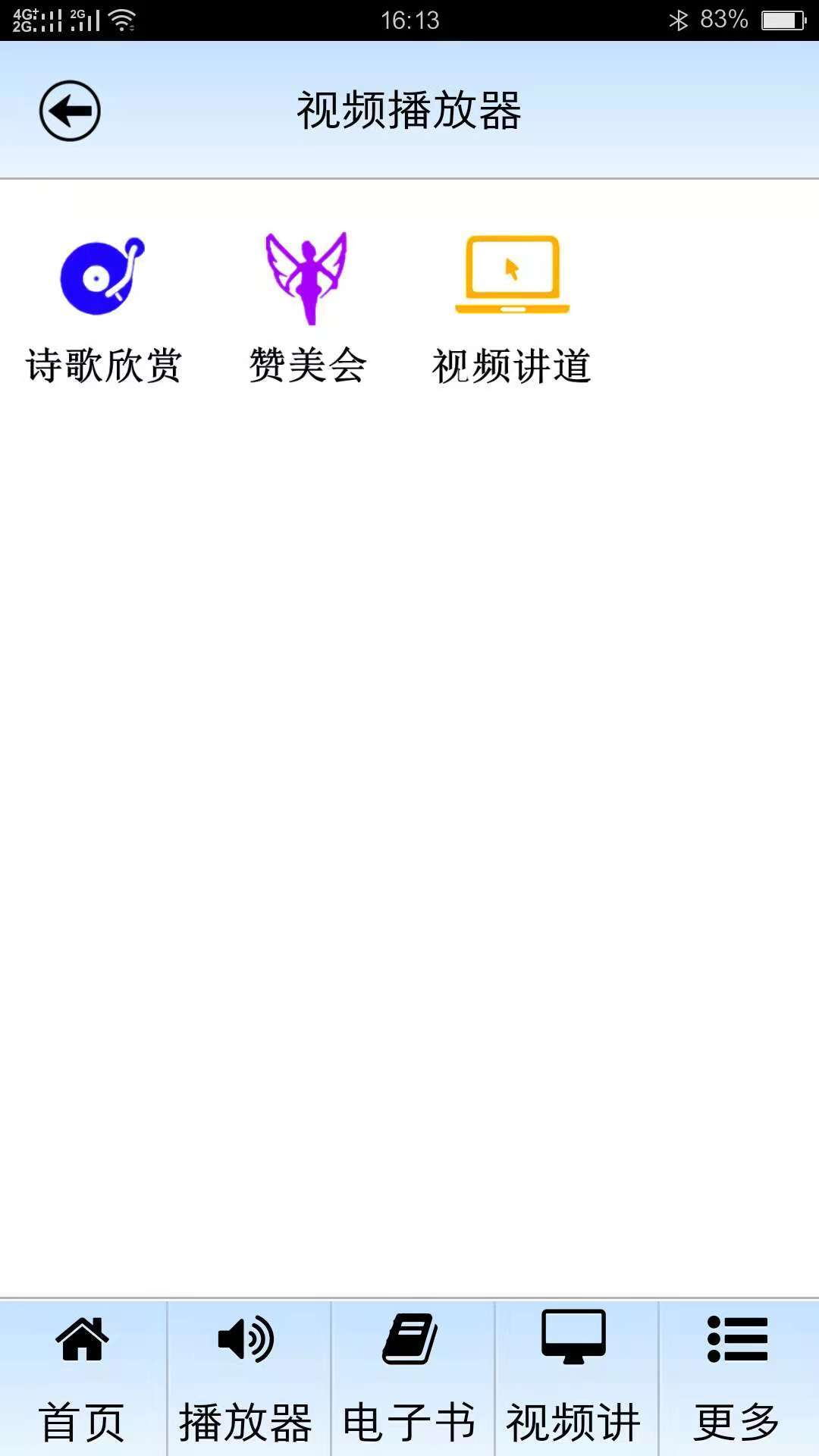Go back using the circled arrow

[x=70, y=111]
